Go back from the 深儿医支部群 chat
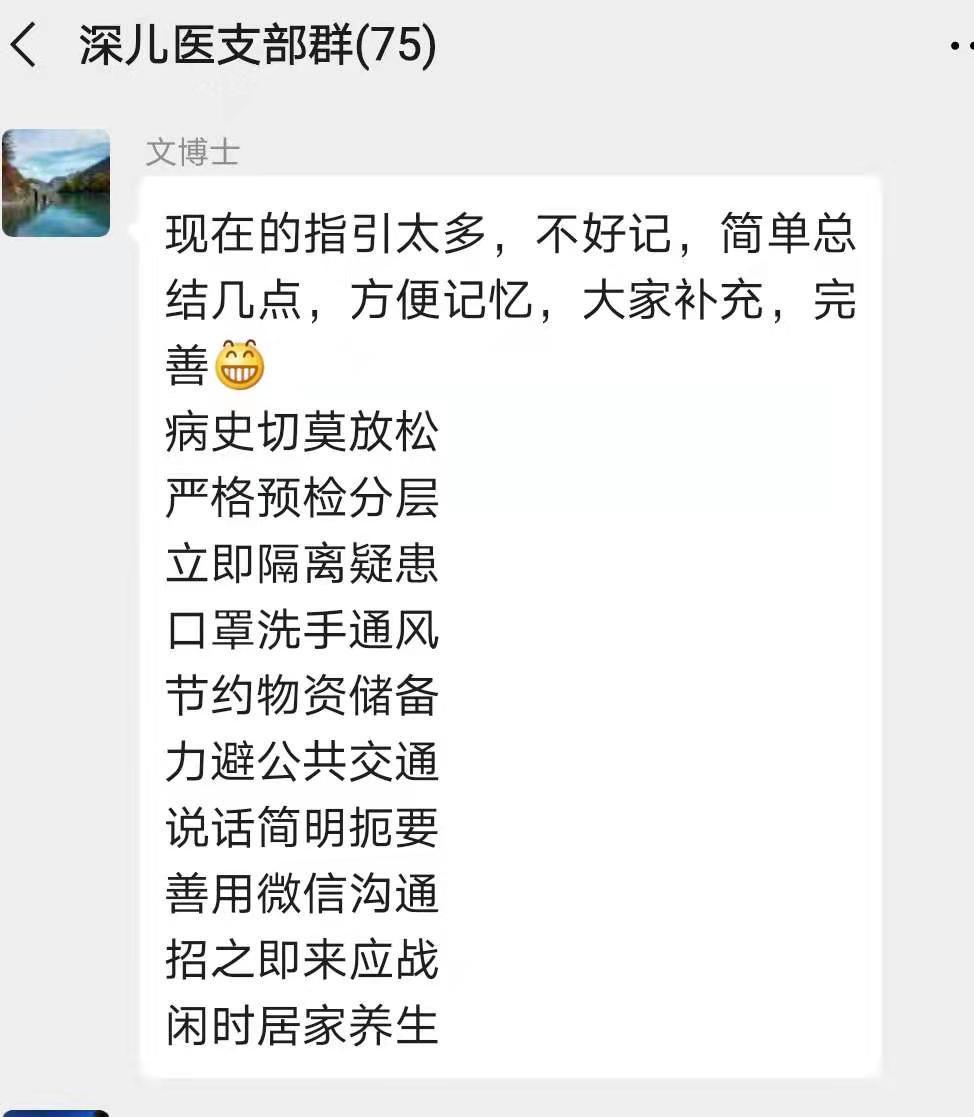 24,46
